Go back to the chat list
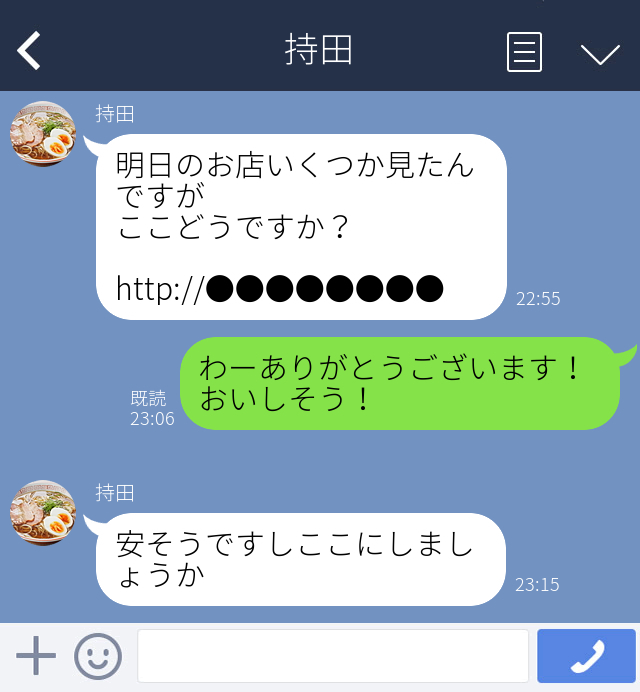Image resolution: width=640 pixels, height=692 pixels. pos(30,50)
